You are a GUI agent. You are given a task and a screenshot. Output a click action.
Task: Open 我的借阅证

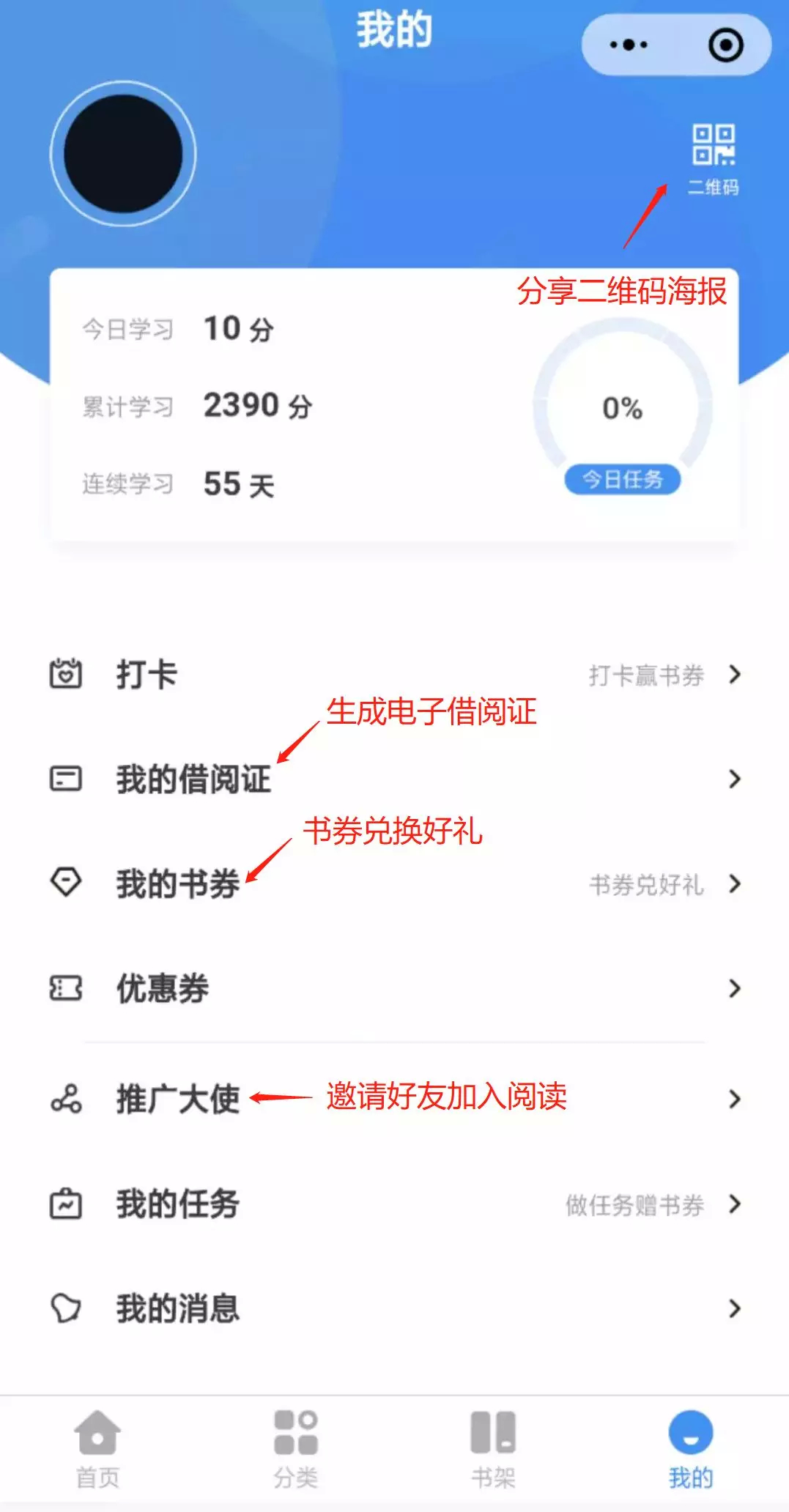tap(394, 779)
